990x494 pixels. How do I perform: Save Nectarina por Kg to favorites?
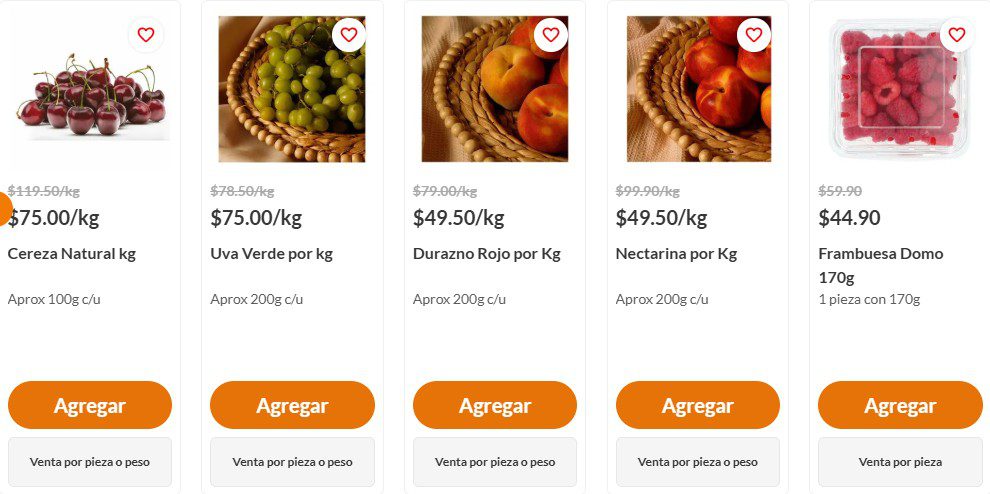754,35
